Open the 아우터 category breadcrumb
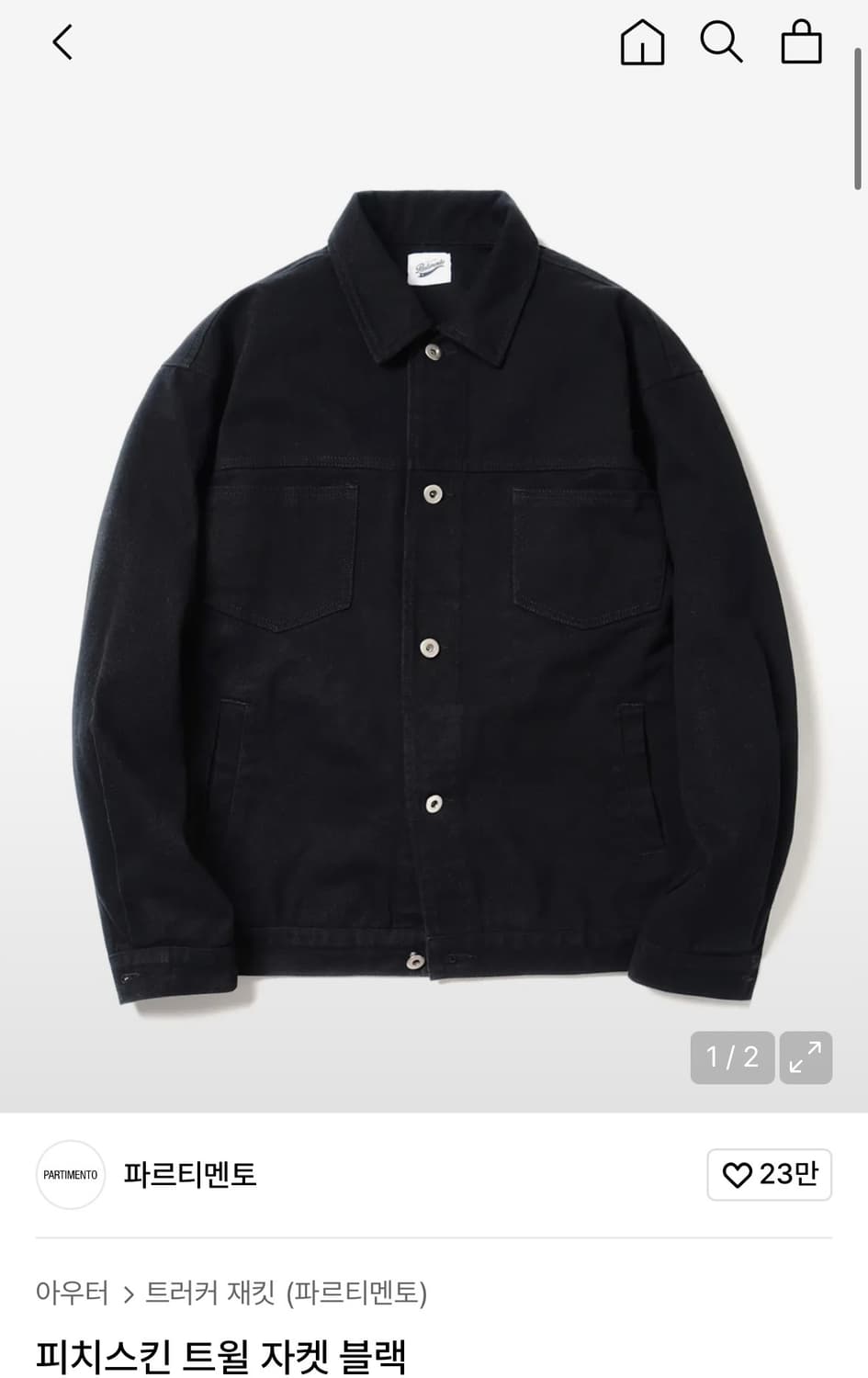 point(72,1293)
